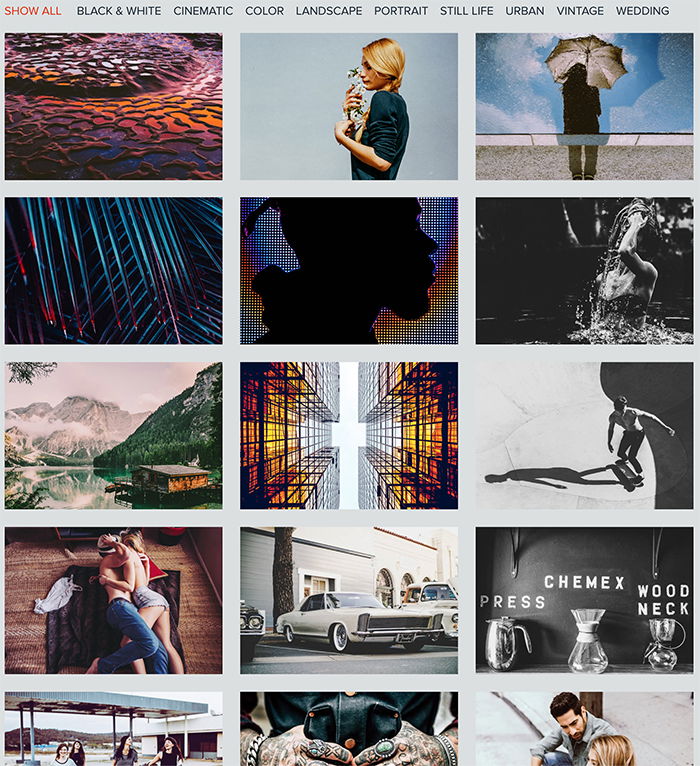
Task: Select the Show All filter
Action: coord(33,11)
